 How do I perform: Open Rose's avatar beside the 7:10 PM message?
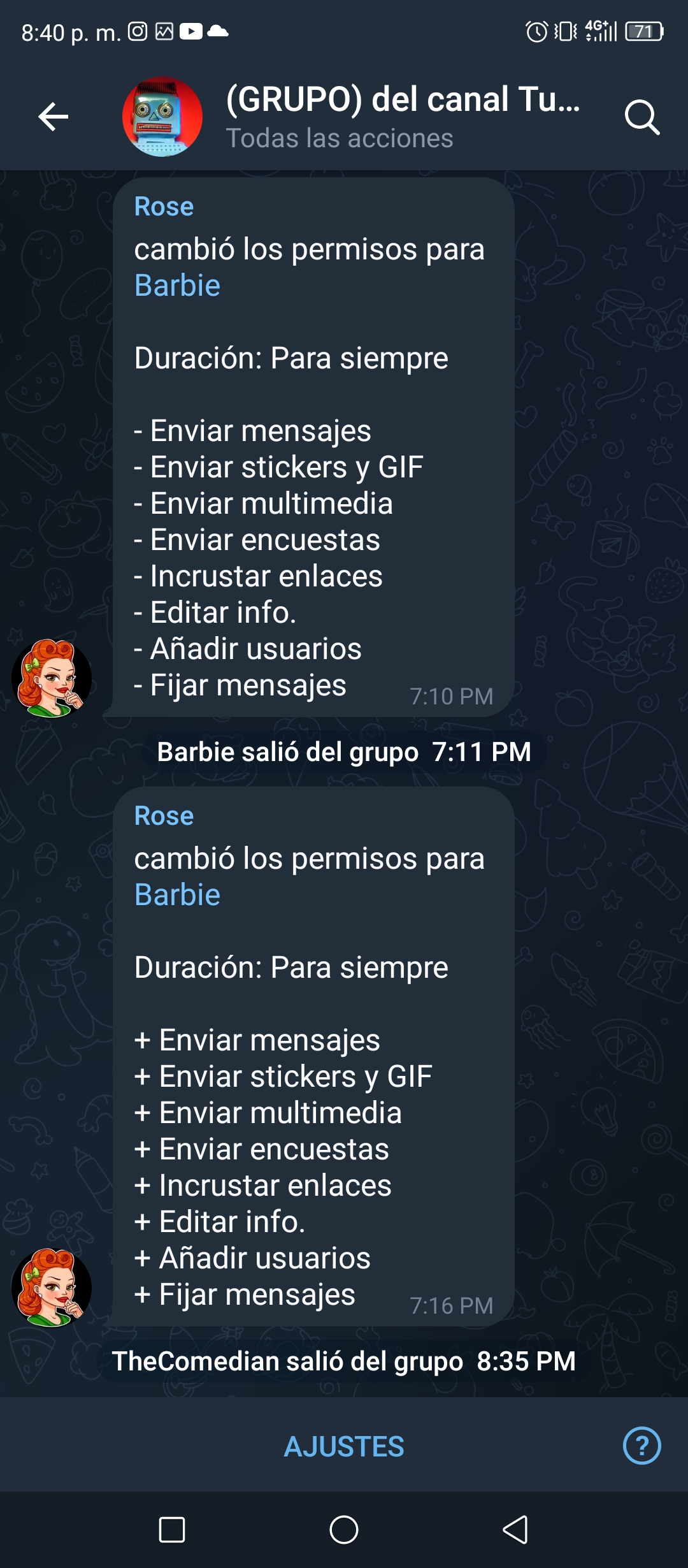point(52,678)
